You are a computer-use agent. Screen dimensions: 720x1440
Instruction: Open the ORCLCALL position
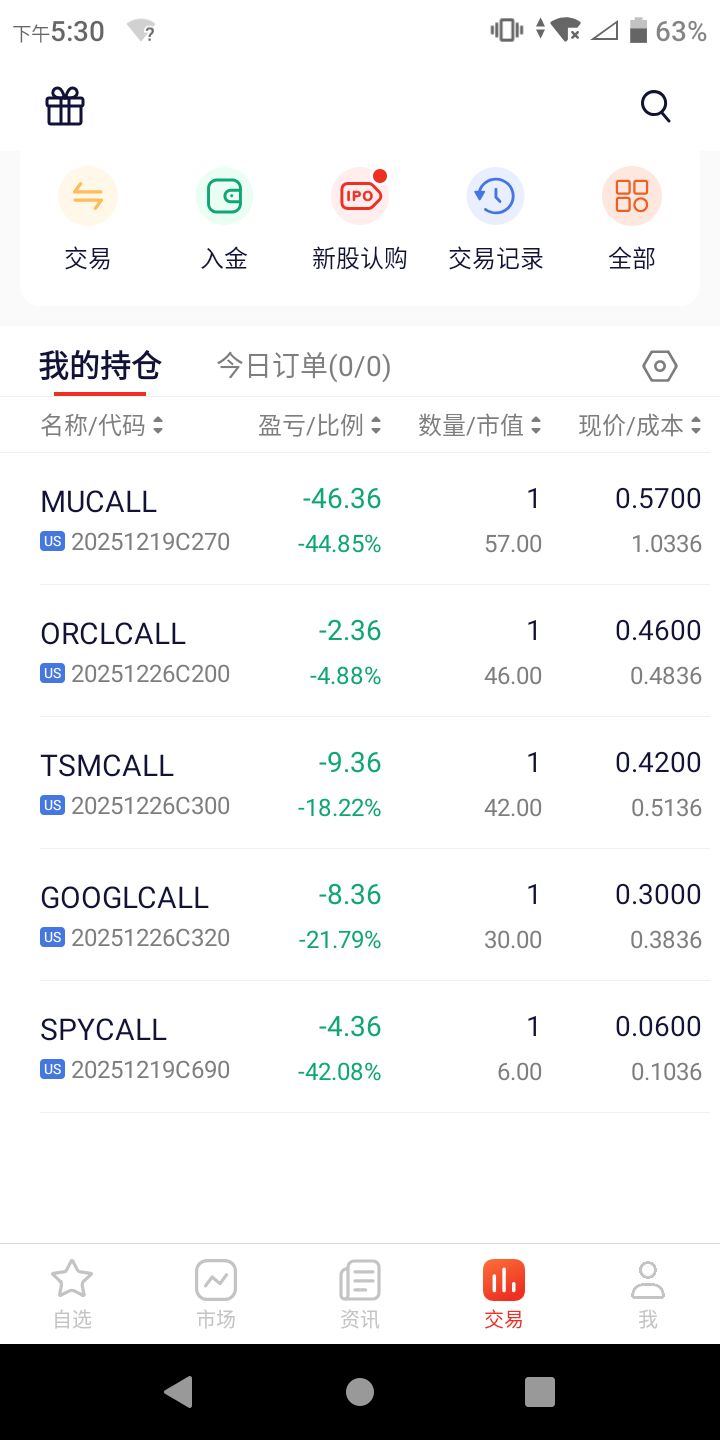click(360, 651)
